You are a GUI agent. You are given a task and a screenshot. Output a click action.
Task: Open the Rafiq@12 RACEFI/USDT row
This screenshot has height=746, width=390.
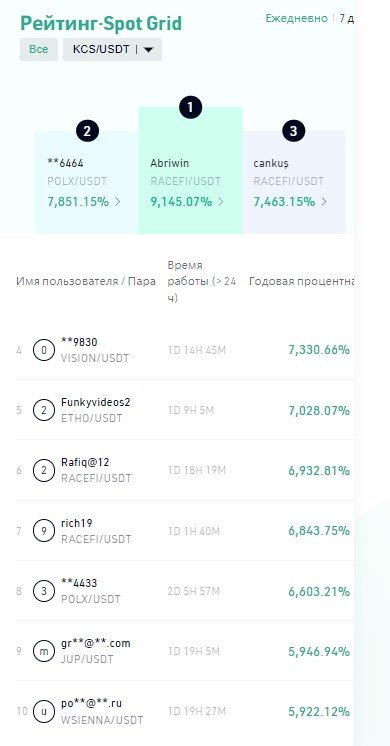(x=185, y=470)
